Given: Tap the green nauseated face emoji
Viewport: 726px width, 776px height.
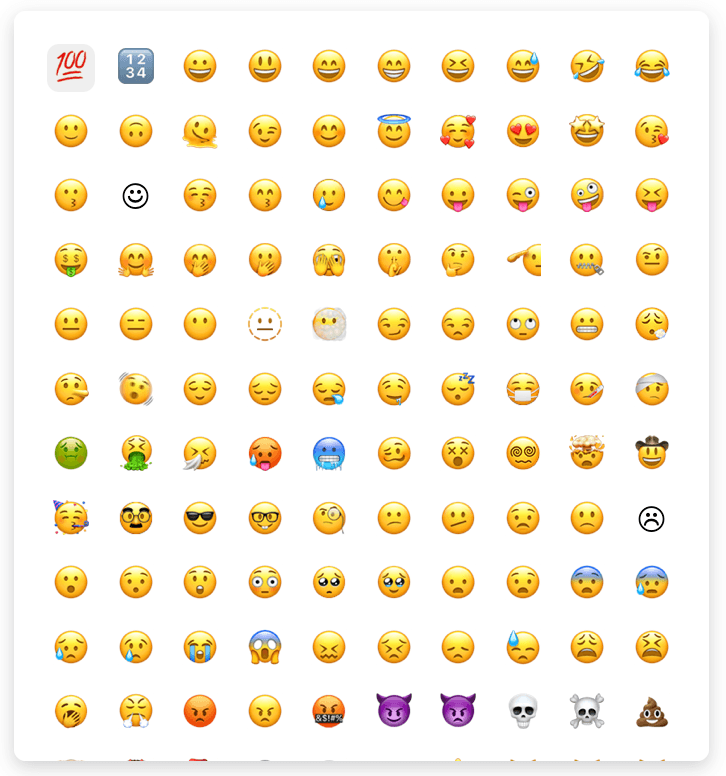Looking at the screenshot, I should (71, 453).
